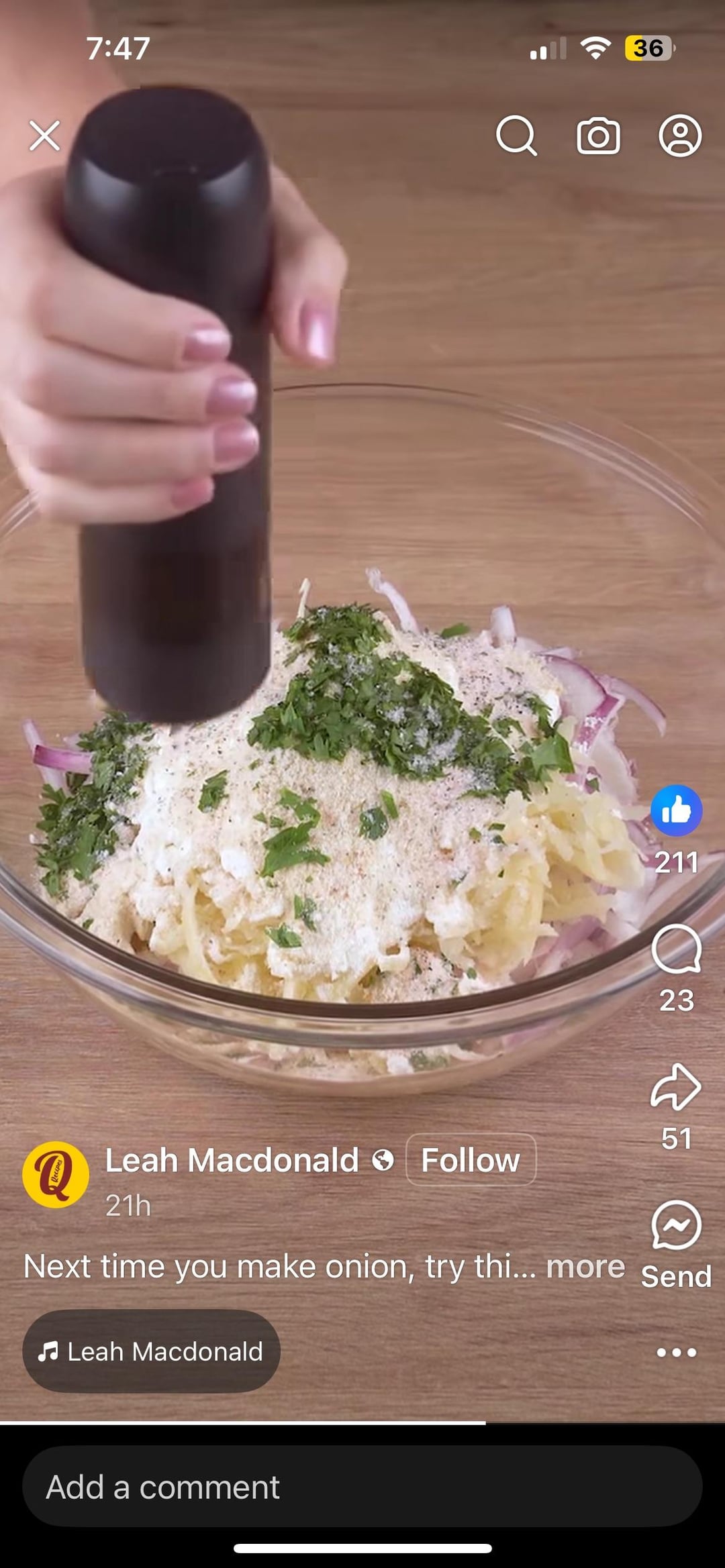This screenshot has width=725, height=1568.
Task: Send this reel via Messenger
Action: tap(676, 1226)
